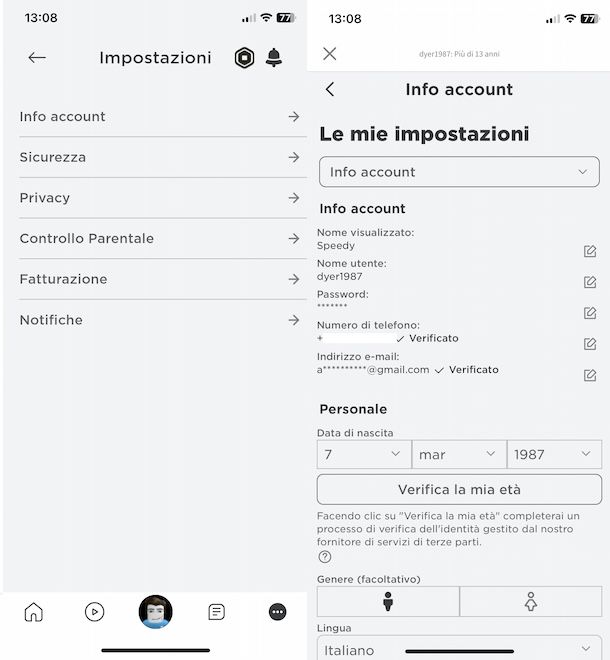
Task: Go back from Impostazioni screen
Action: (x=37, y=58)
